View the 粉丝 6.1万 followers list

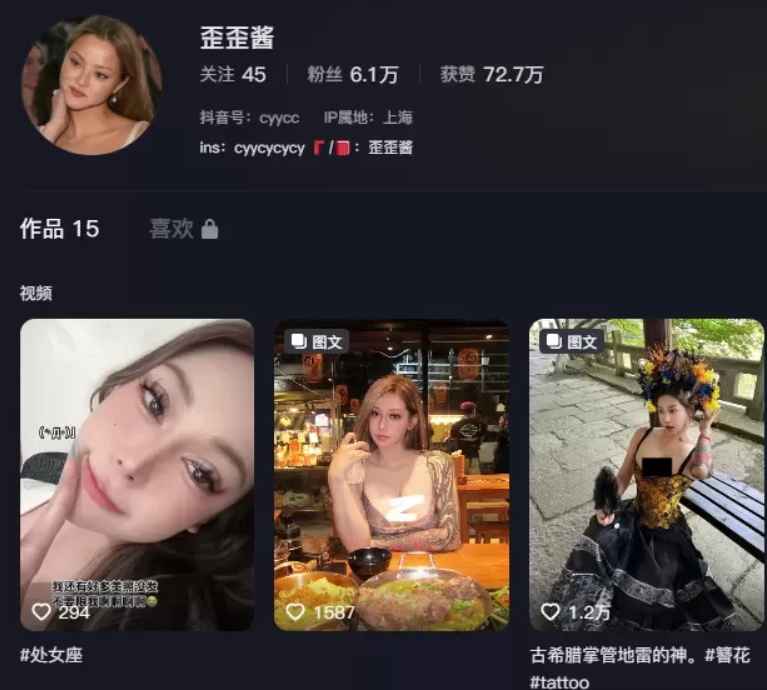(x=352, y=75)
